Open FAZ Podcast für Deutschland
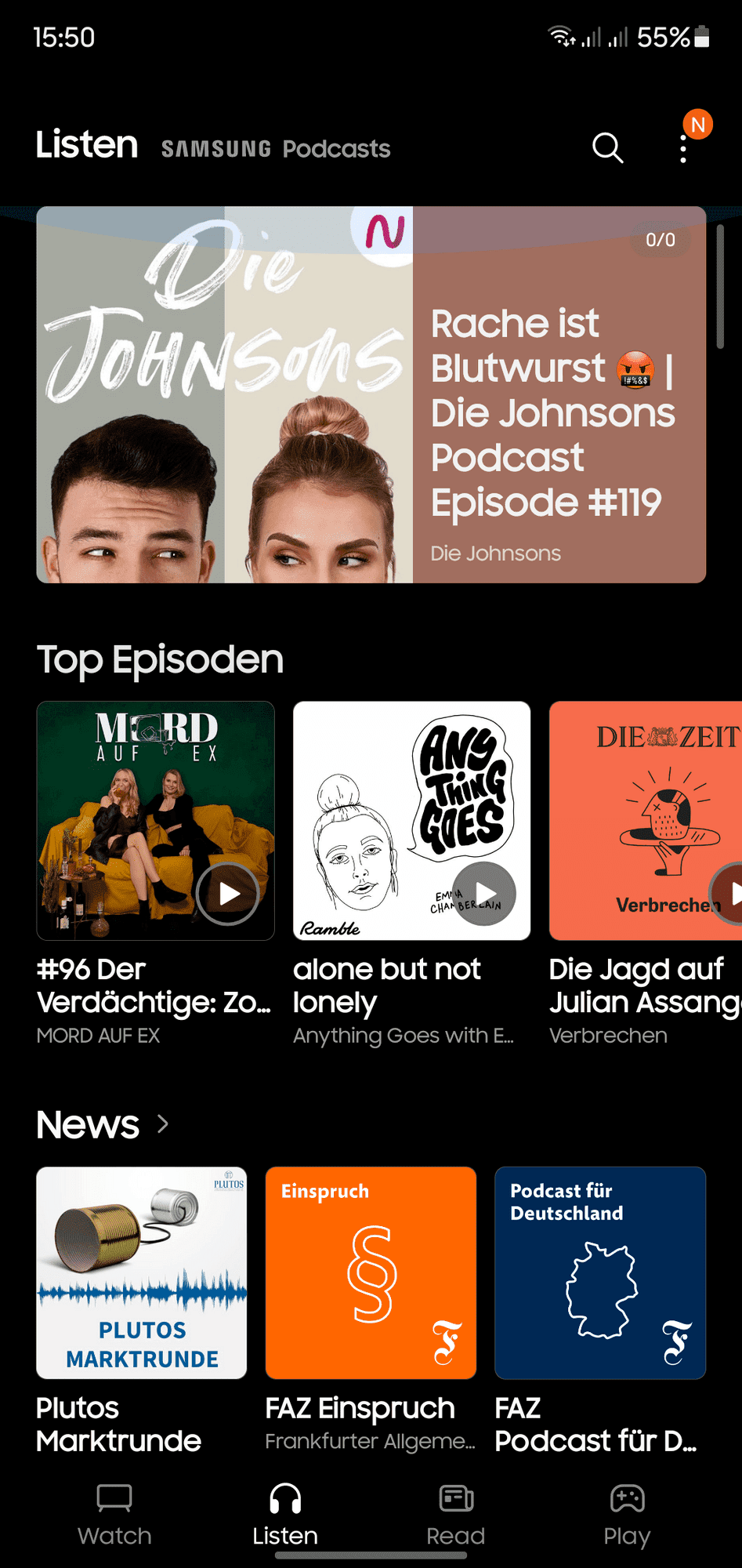 click(x=600, y=1272)
